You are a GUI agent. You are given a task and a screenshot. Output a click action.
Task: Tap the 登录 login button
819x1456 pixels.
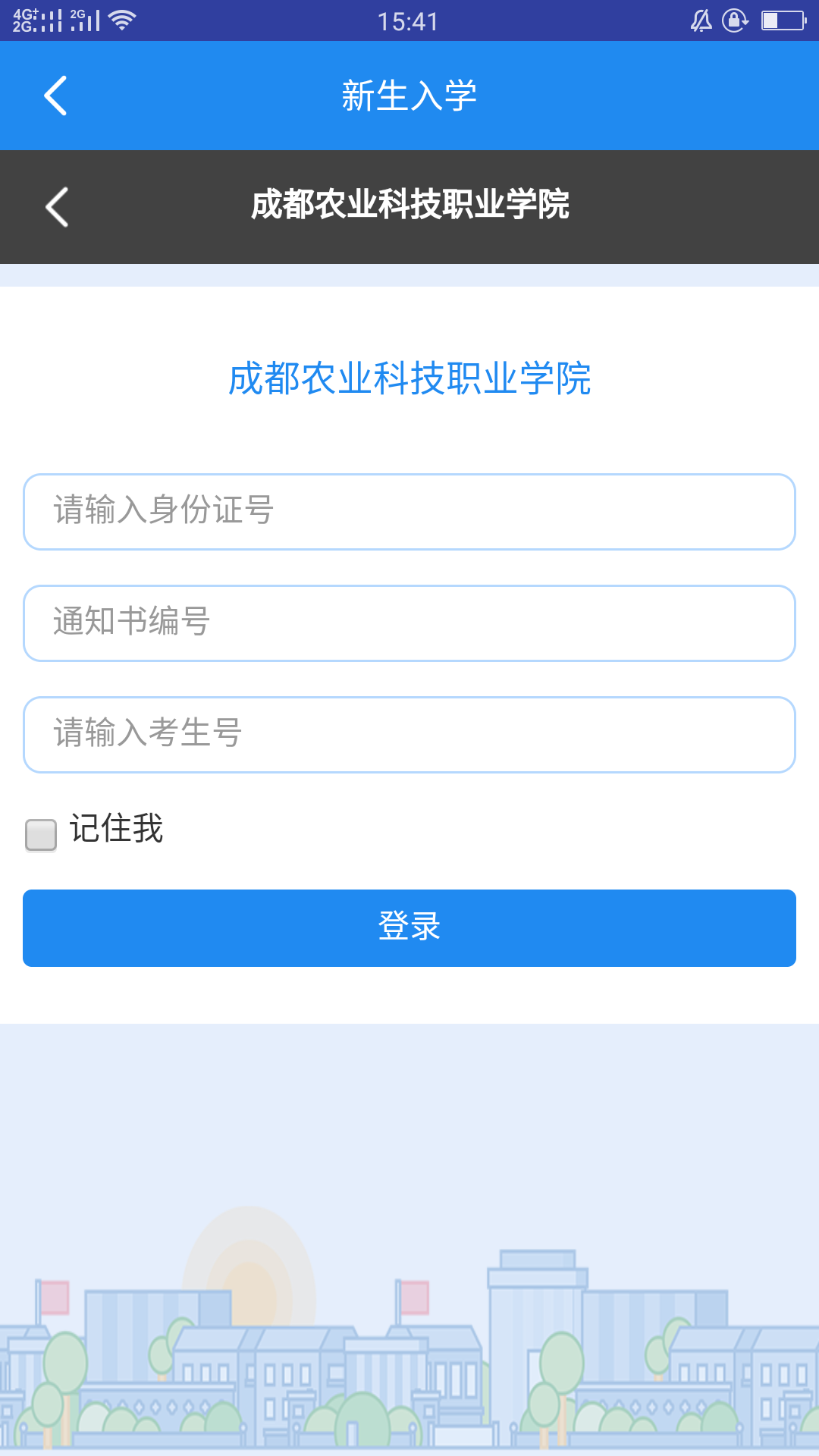[409, 928]
